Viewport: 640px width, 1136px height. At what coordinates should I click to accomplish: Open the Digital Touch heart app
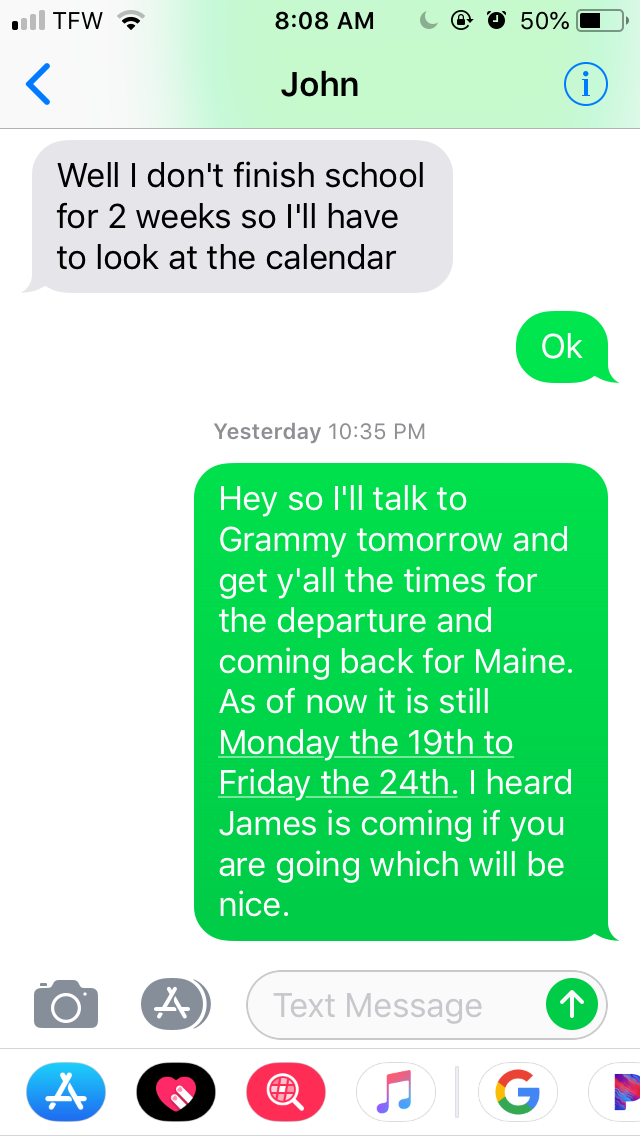pos(176,1091)
